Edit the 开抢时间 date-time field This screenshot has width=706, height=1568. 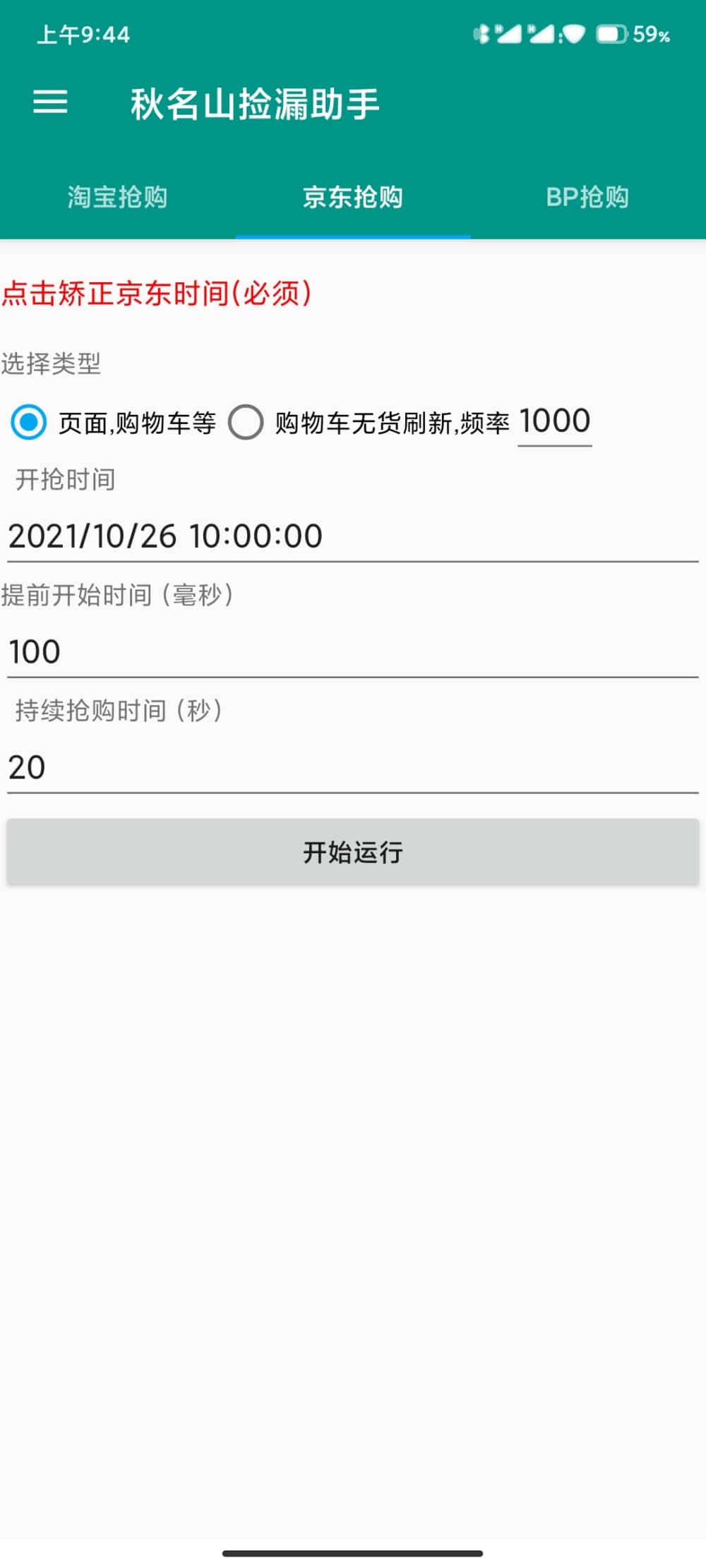click(x=352, y=536)
